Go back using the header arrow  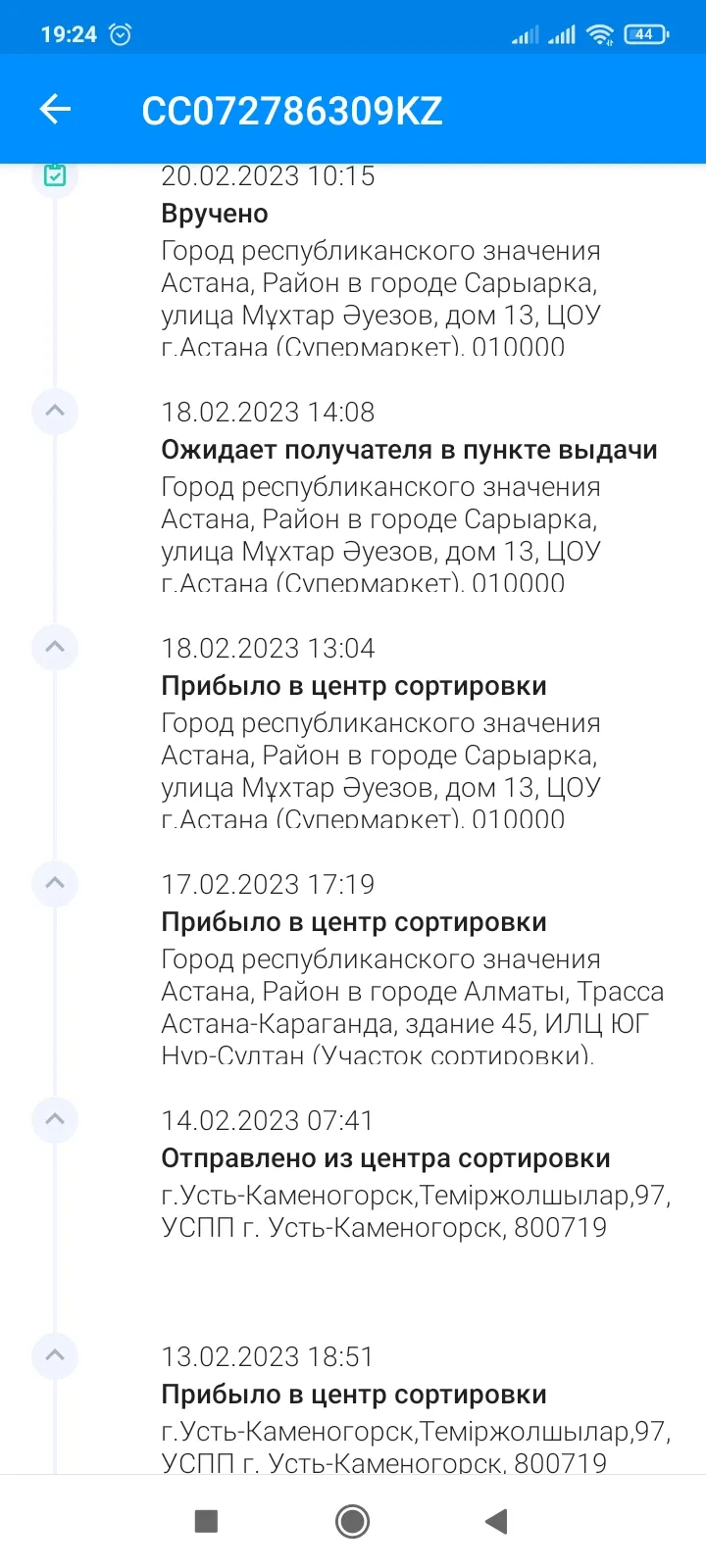pyautogui.click(x=55, y=110)
